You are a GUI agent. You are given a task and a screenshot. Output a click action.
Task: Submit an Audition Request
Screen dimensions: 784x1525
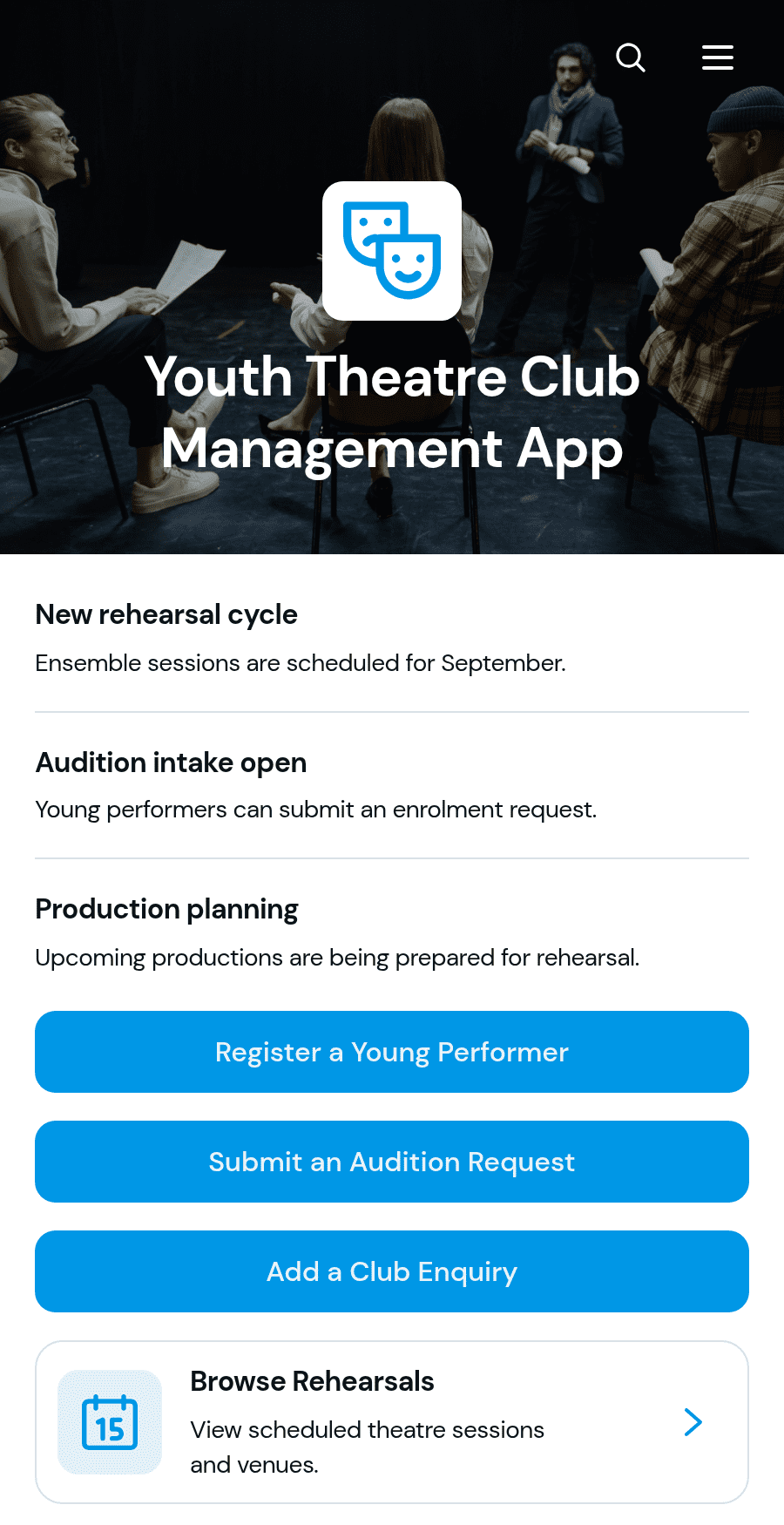[392, 1162]
